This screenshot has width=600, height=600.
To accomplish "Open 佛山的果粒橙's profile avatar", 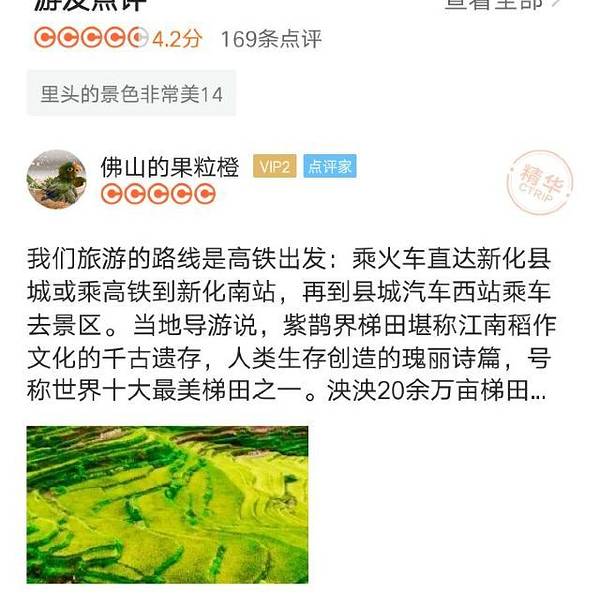I will (56, 179).
